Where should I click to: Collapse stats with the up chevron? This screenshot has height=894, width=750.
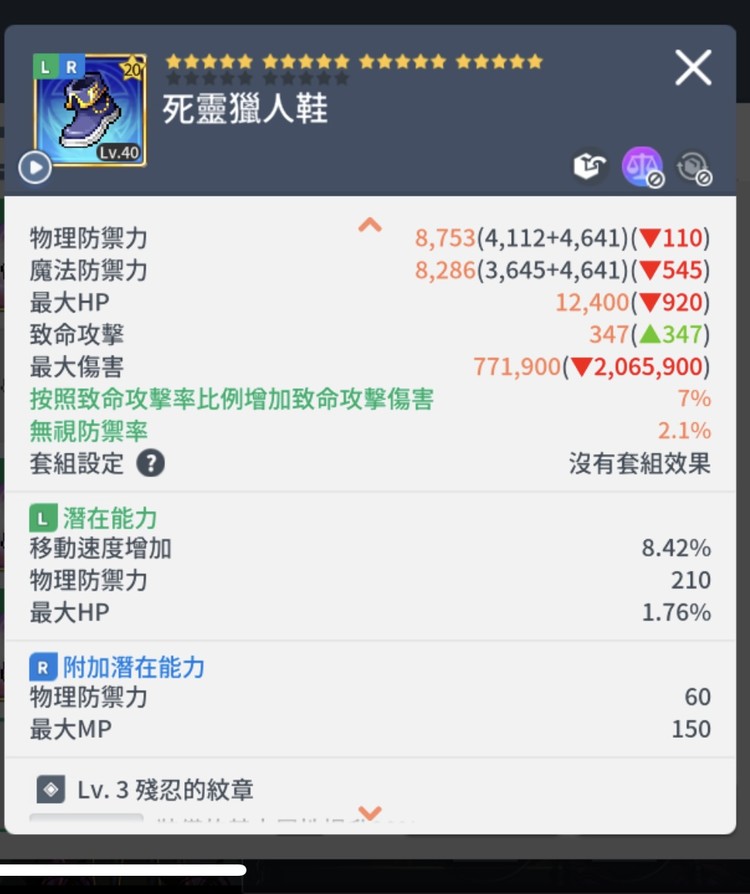[370, 225]
